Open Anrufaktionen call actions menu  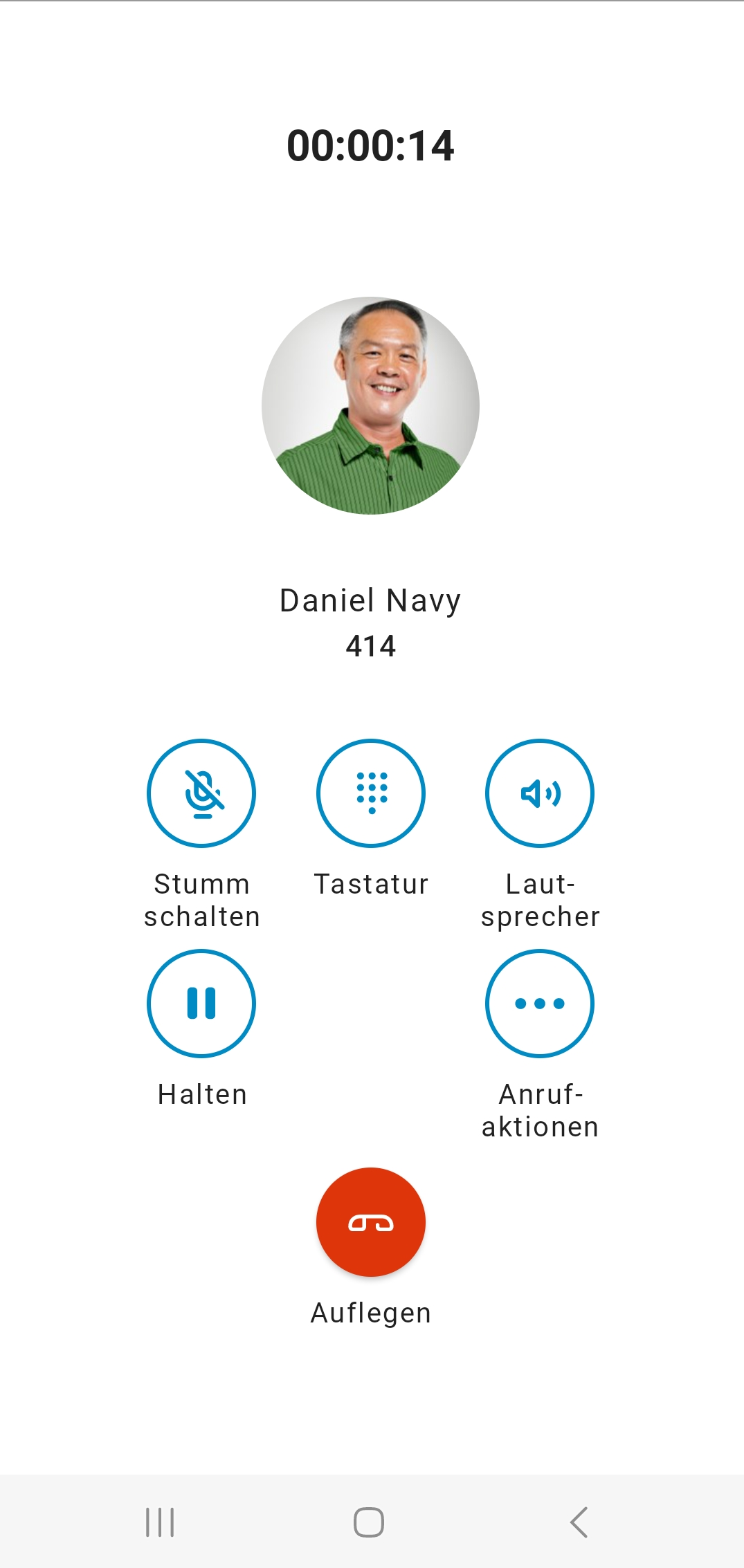coord(540,1004)
